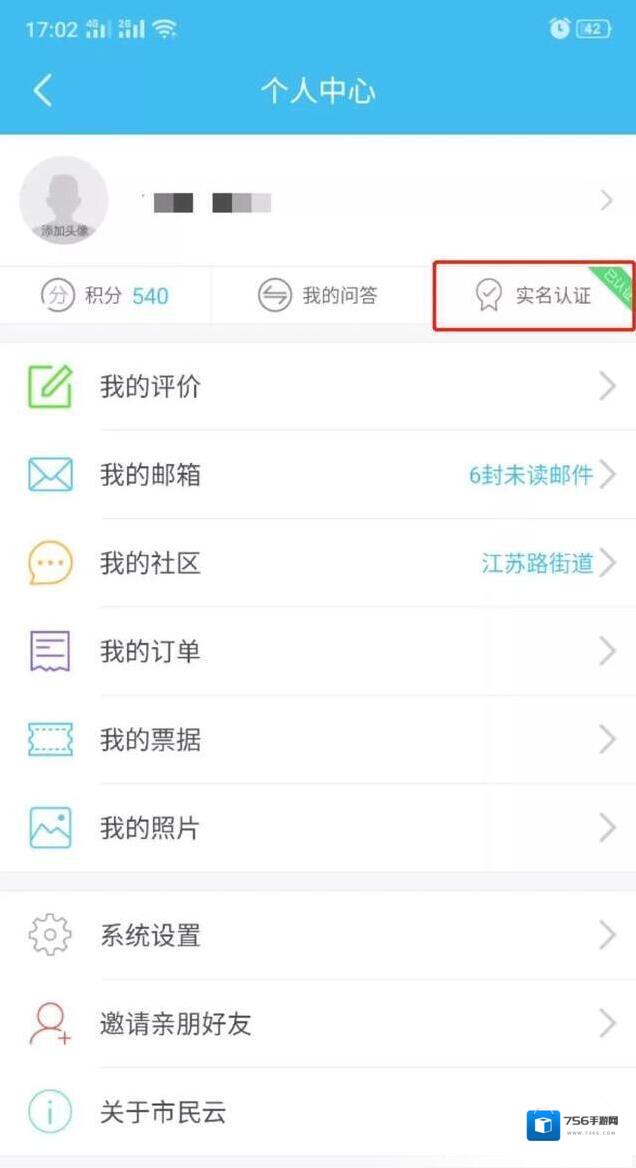Check 我的邮箱 with 6 unread mails
The height and width of the screenshot is (1168, 636).
point(318,475)
